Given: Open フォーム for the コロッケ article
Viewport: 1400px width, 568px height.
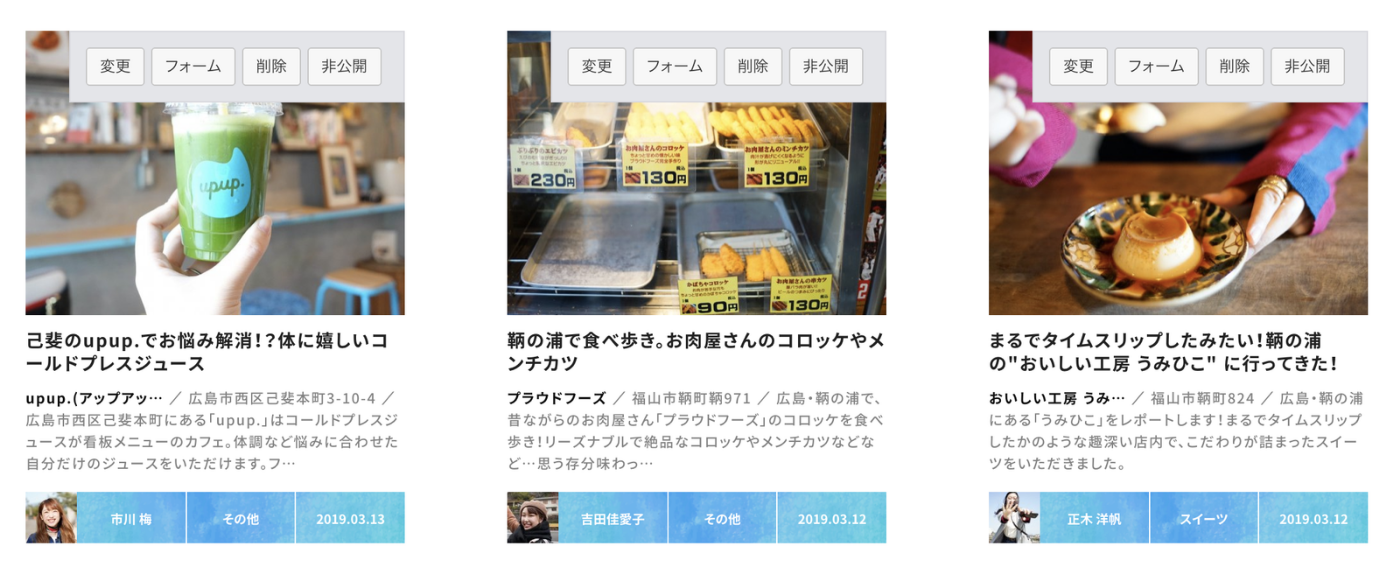Looking at the screenshot, I should click(674, 67).
